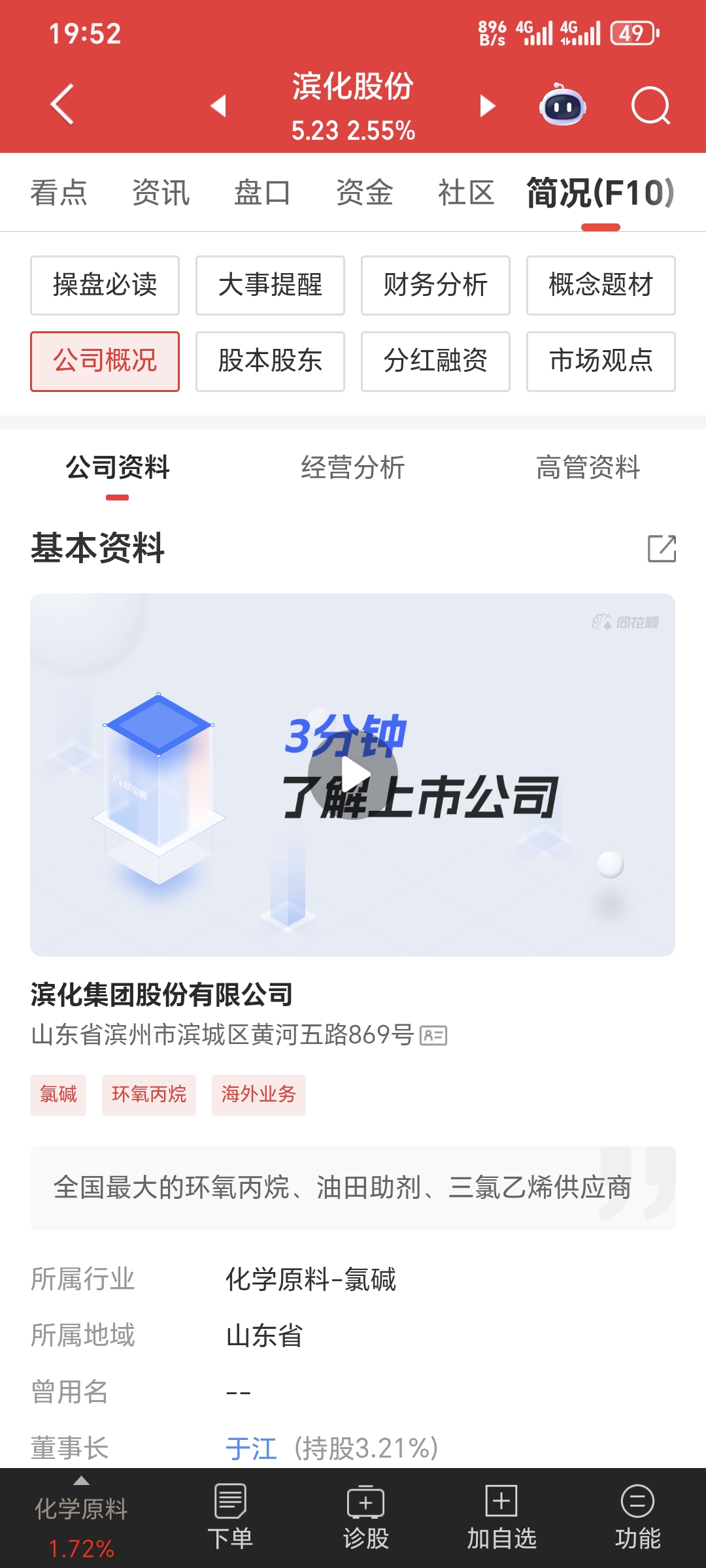Open the share icon beside 基本资料
Viewport: 706px width, 1568px height.
point(662,549)
